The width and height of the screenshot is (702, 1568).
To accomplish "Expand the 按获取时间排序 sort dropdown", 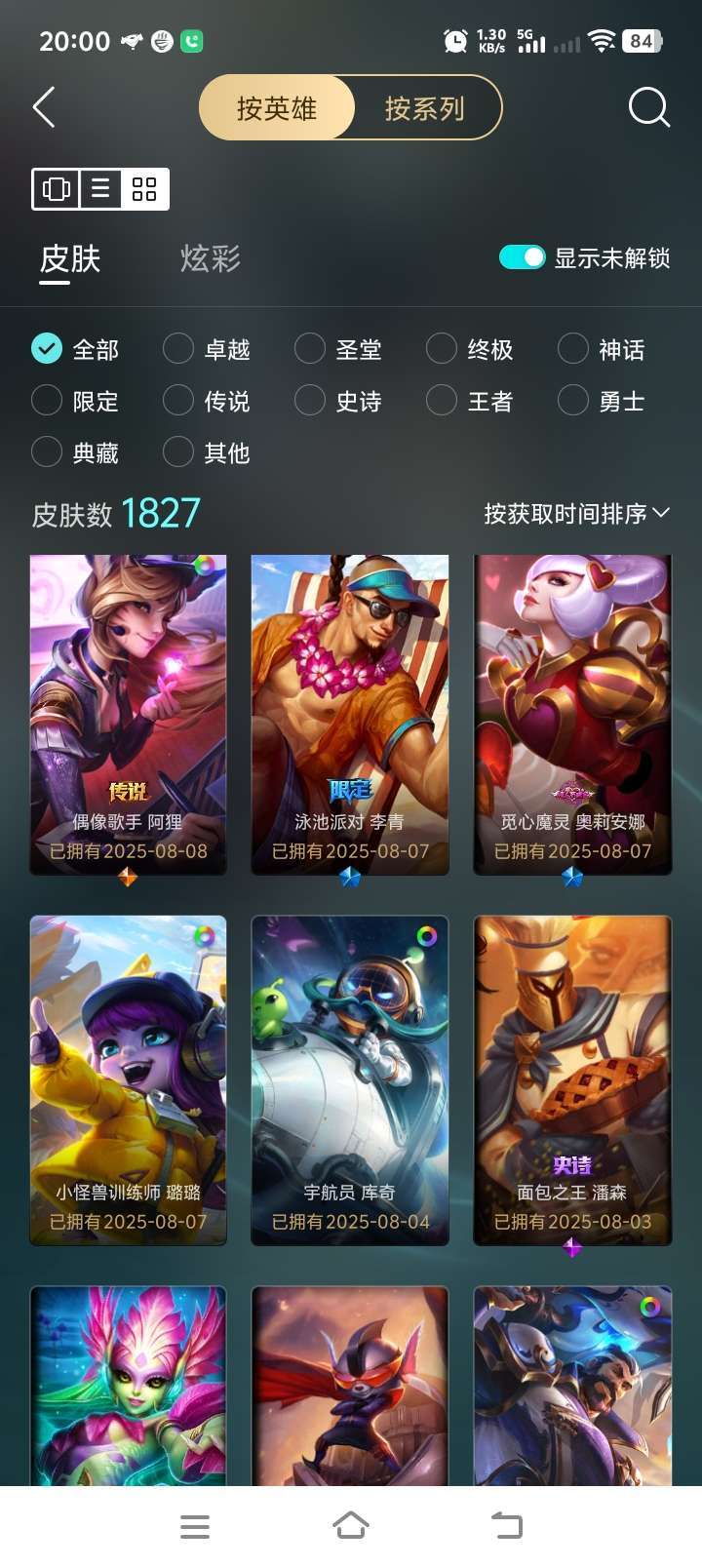I will [x=577, y=513].
